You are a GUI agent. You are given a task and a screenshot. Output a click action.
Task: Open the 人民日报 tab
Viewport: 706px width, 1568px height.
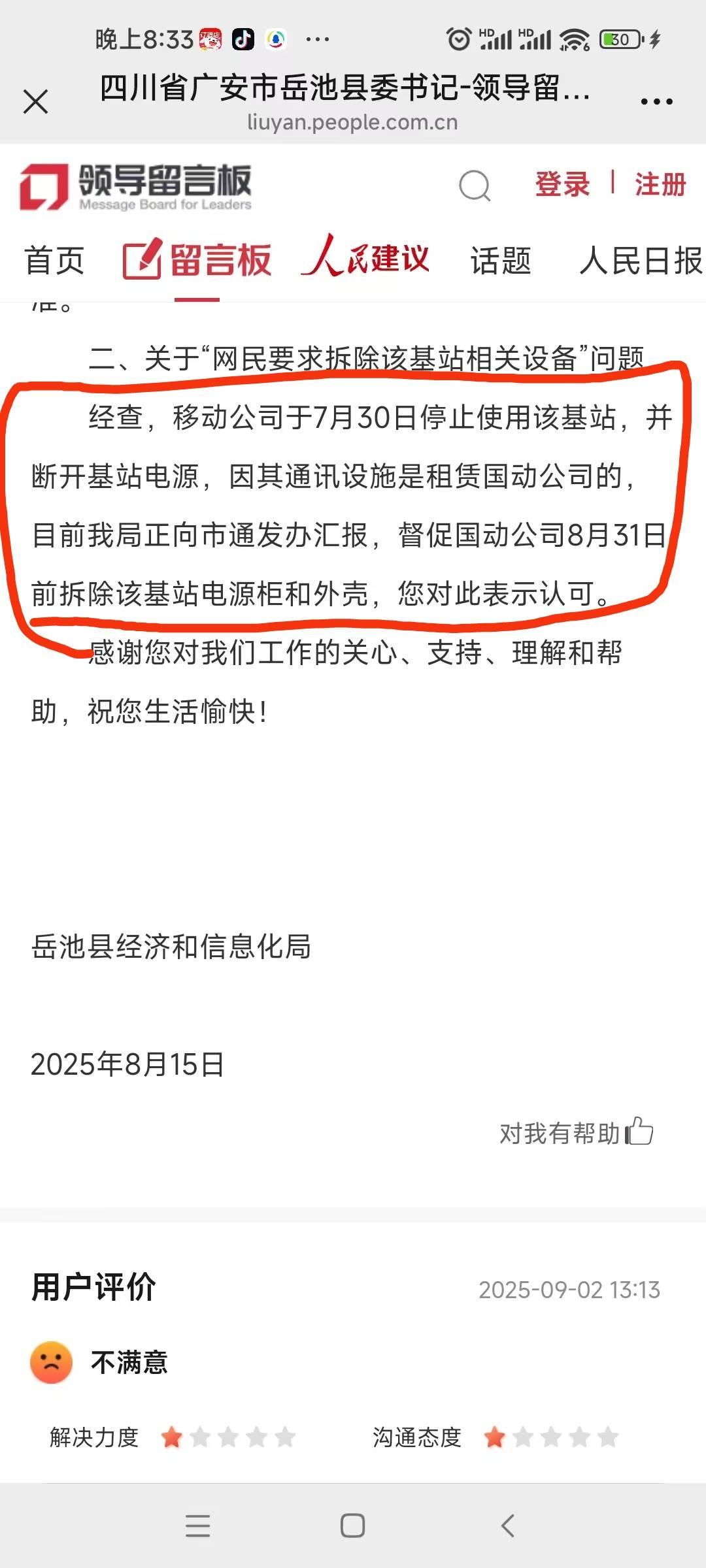(641, 261)
